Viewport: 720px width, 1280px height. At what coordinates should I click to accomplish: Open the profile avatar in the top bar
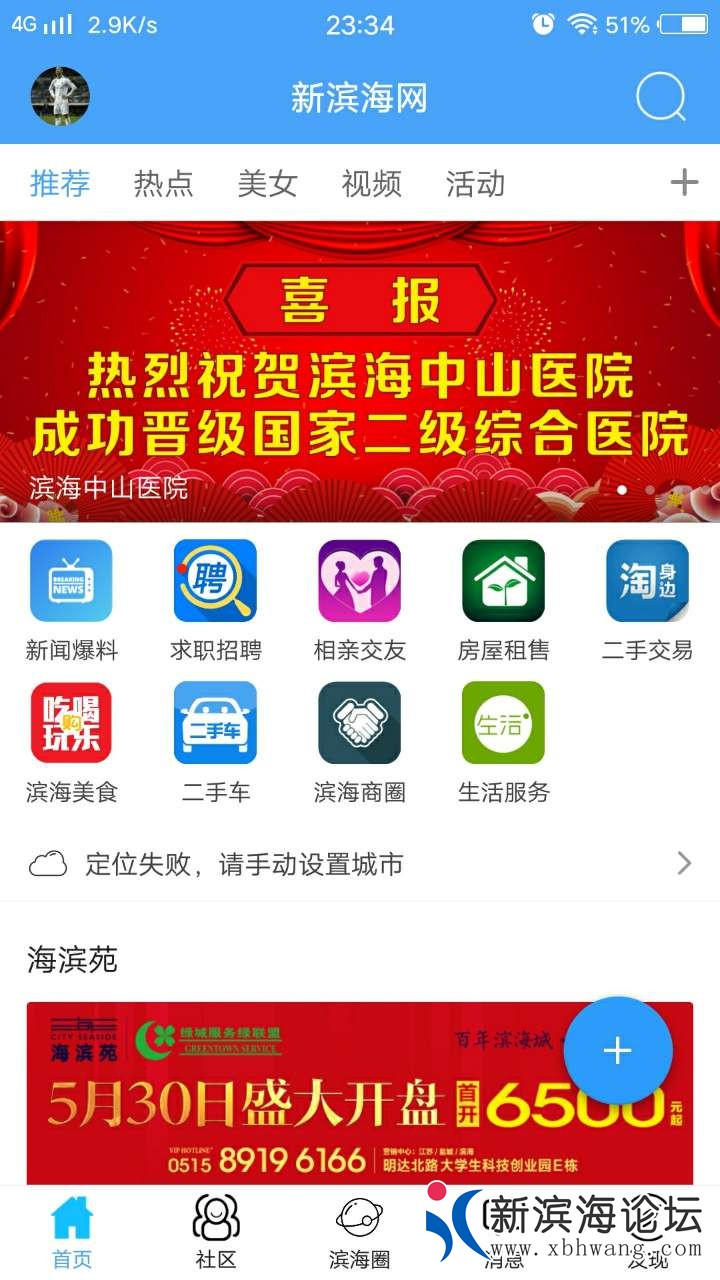pyautogui.click(x=60, y=96)
